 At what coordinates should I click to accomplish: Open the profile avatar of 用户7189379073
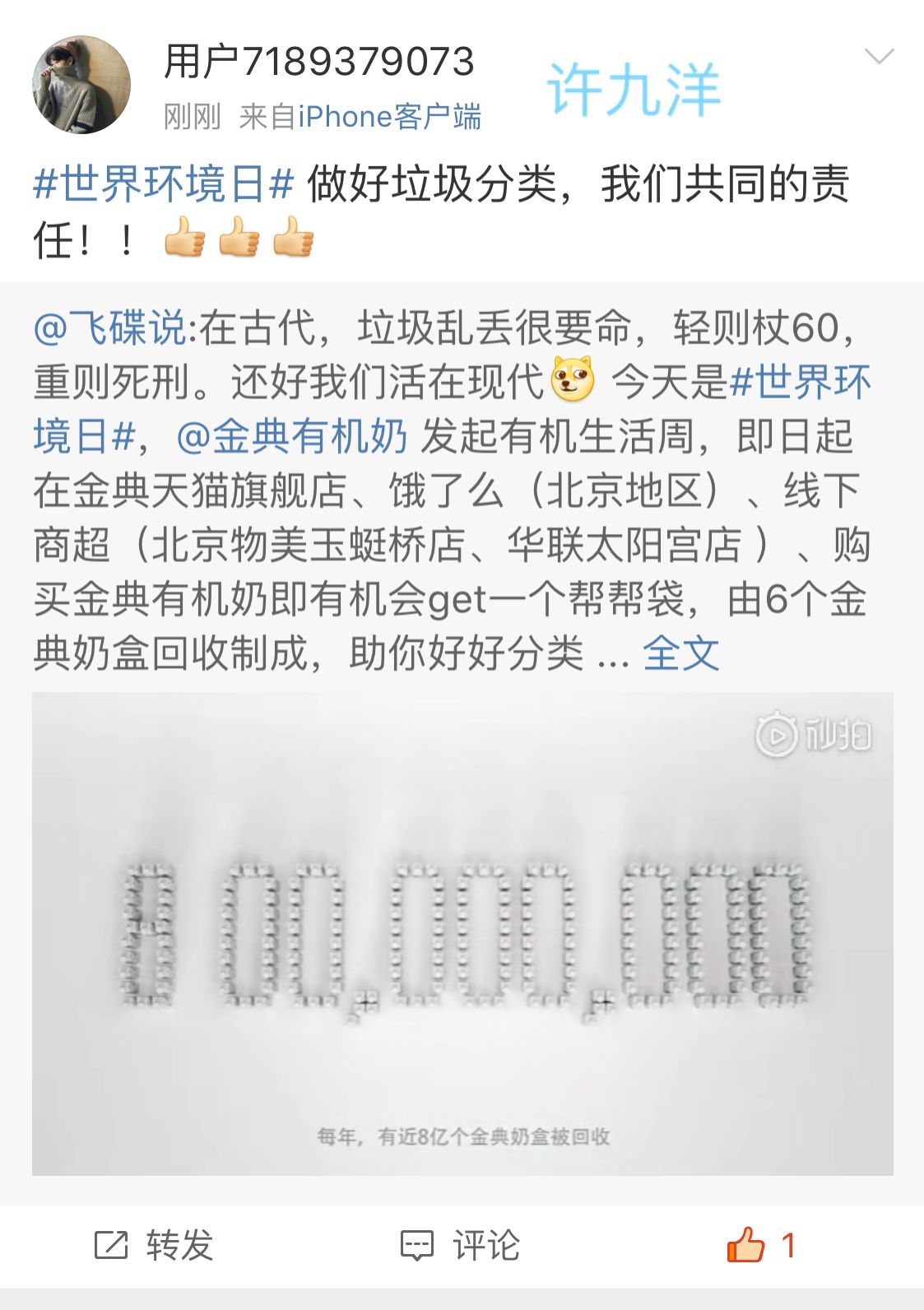tap(81, 85)
